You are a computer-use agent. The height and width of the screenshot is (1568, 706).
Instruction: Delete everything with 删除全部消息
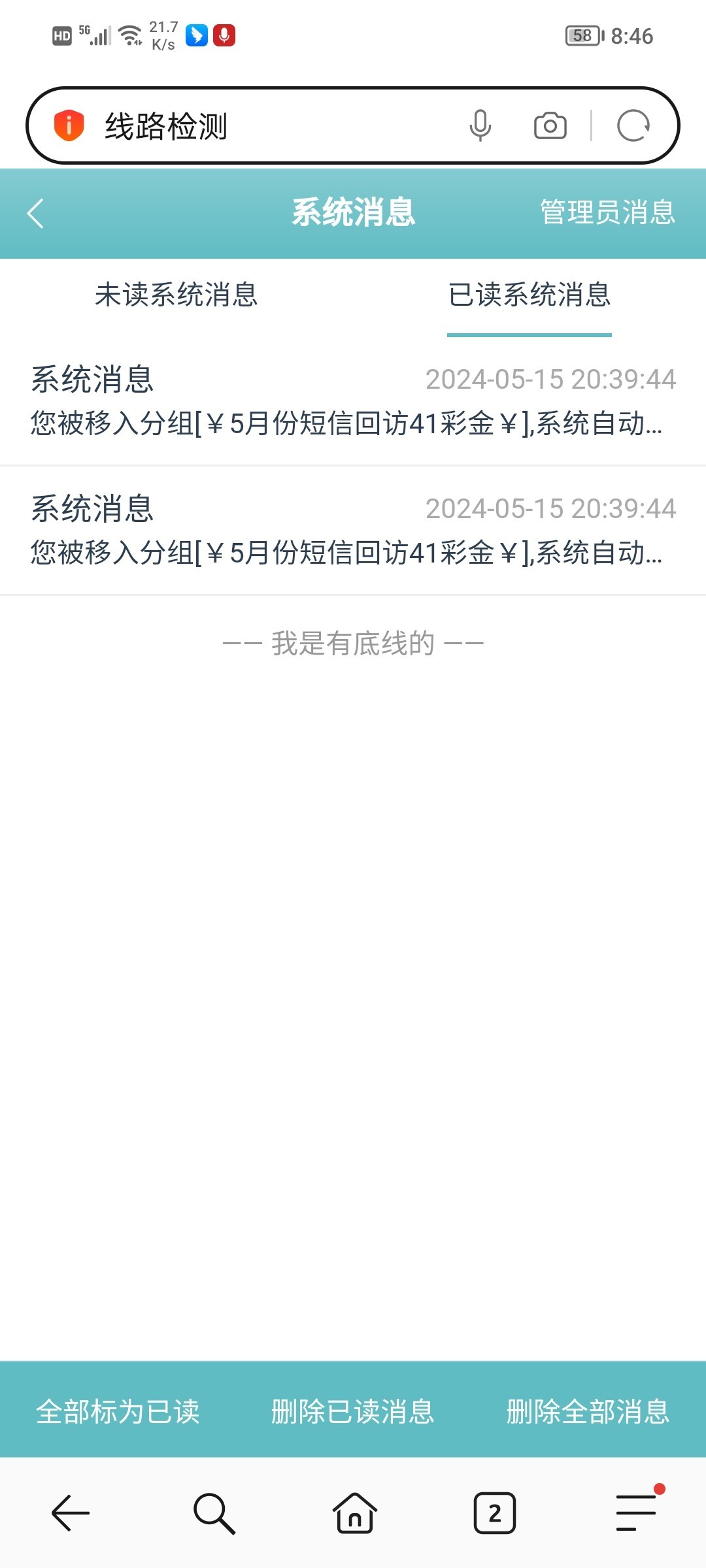(x=588, y=1412)
